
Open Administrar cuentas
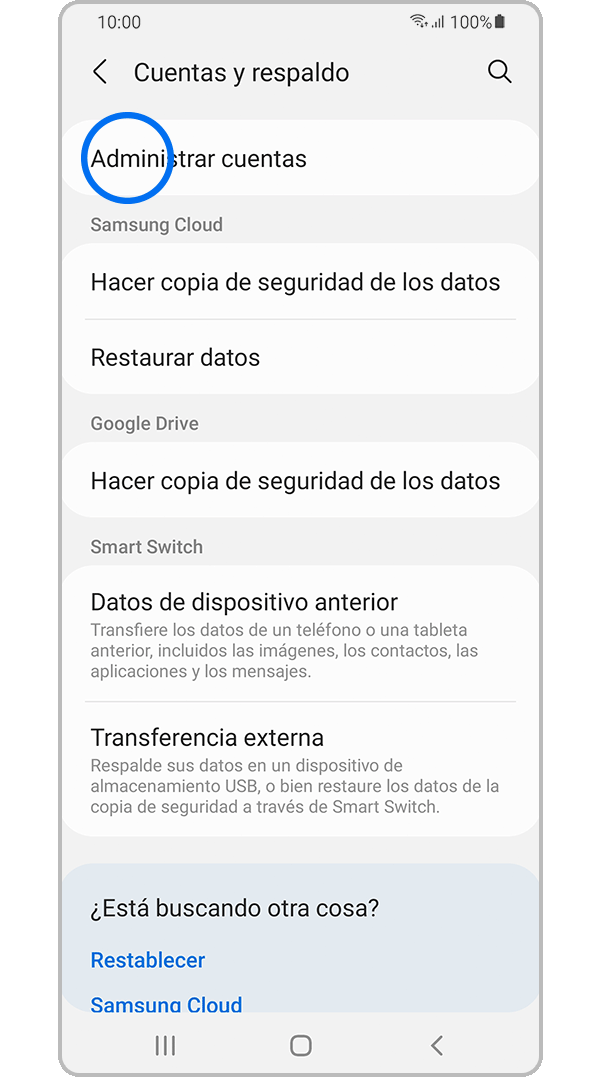pyautogui.click(x=199, y=159)
